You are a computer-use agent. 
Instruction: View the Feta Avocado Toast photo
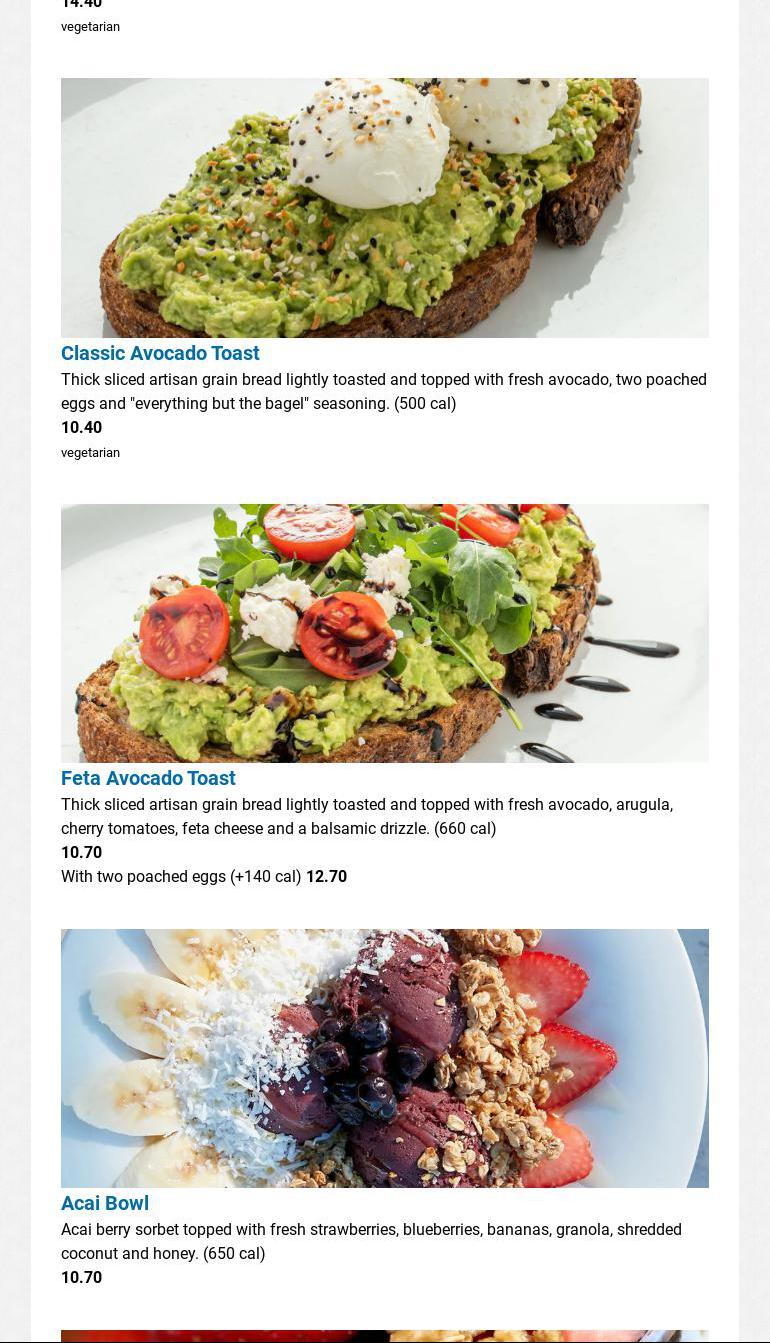pos(384,633)
